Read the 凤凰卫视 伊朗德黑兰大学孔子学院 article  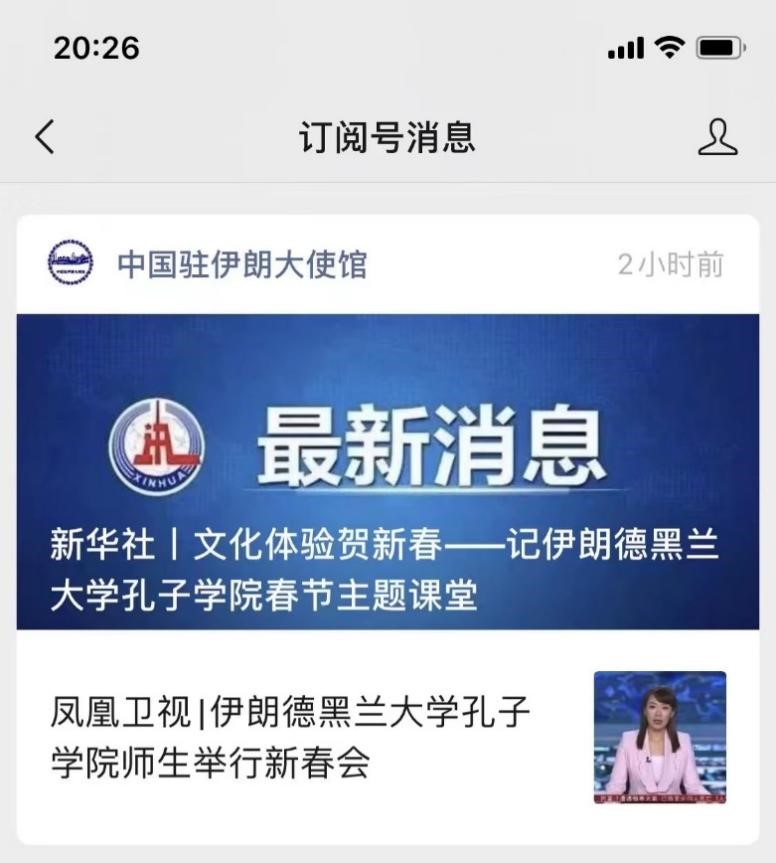click(x=290, y=737)
